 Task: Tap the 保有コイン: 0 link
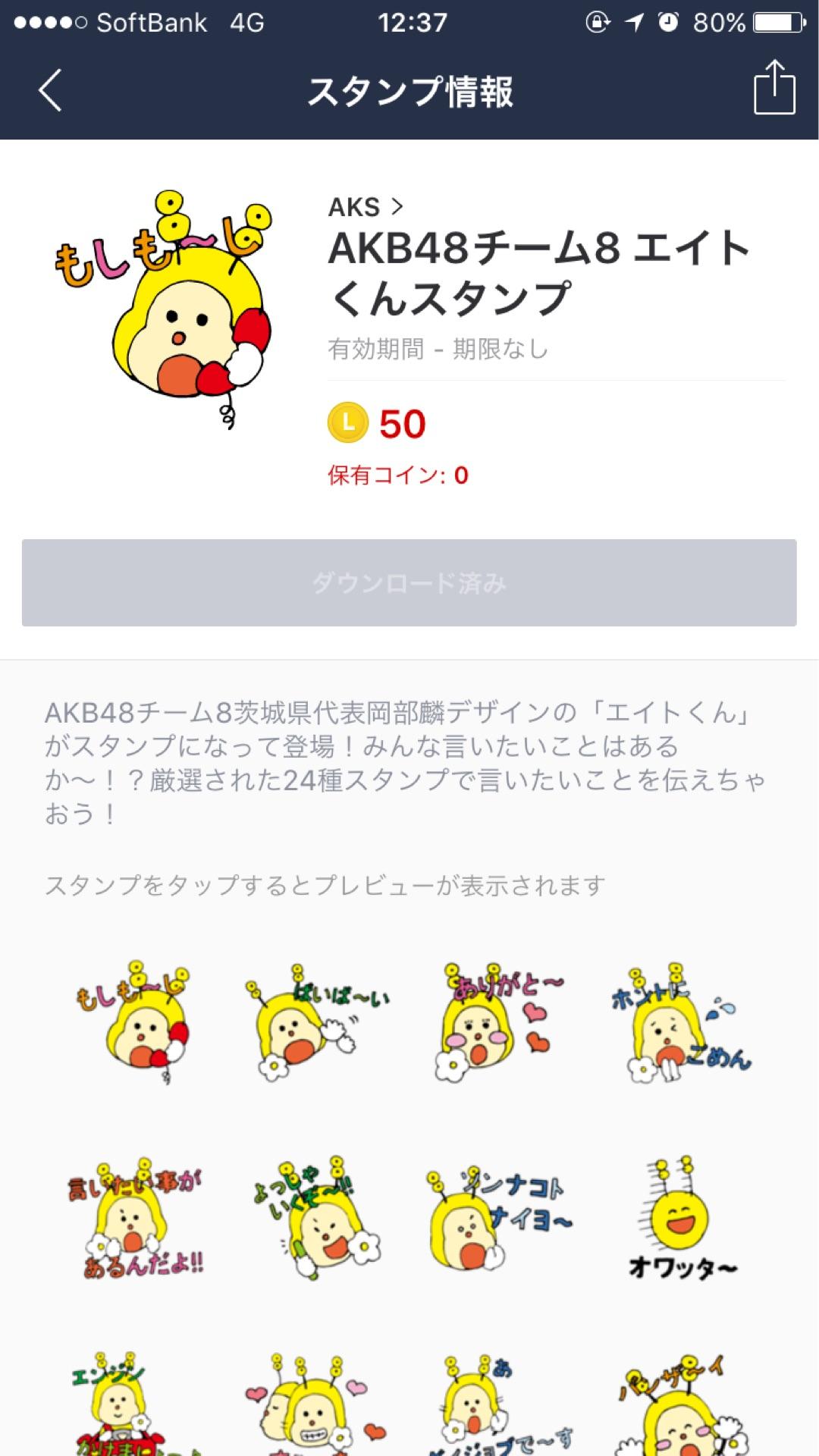tap(394, 475)
